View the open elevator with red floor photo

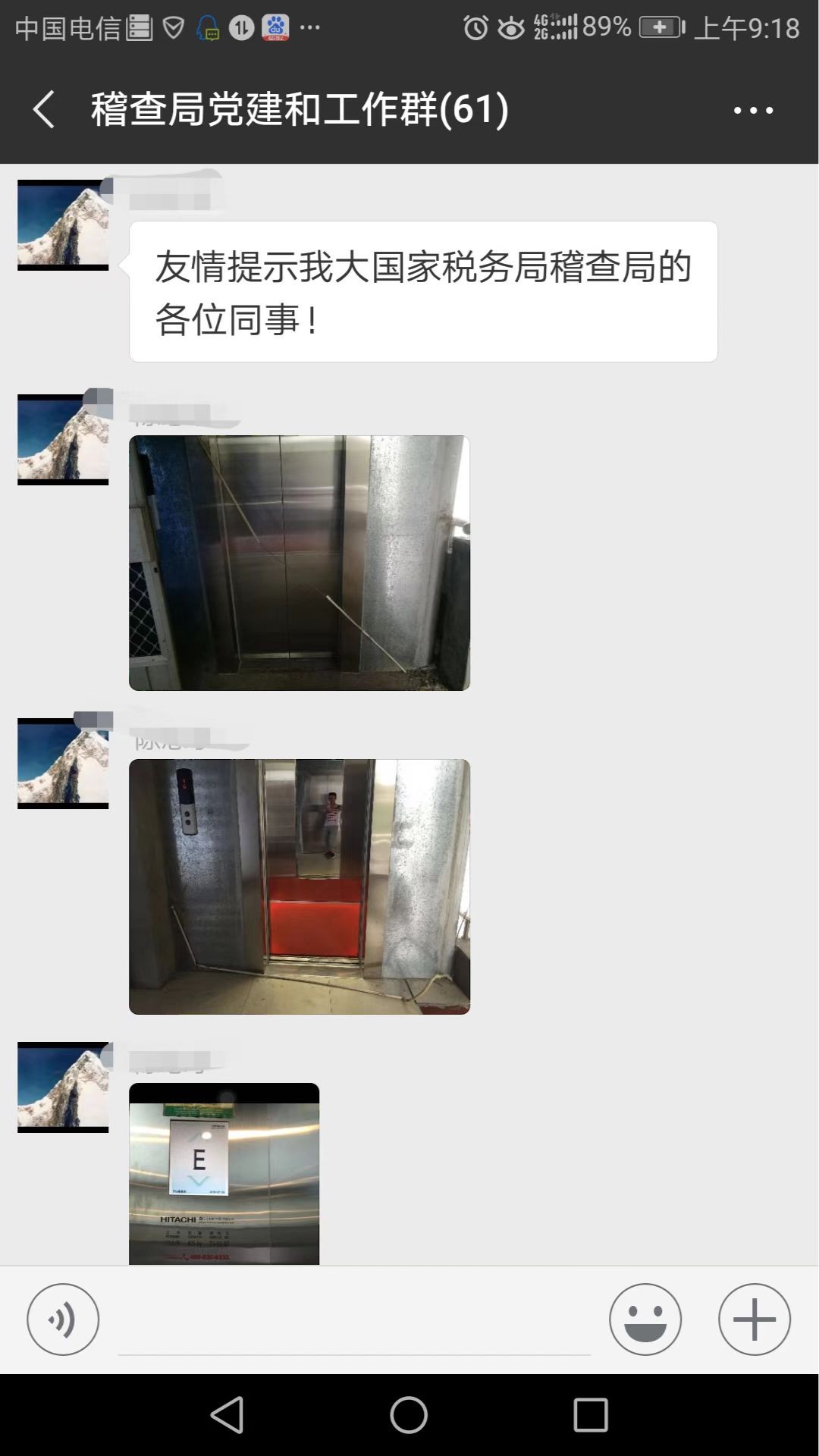click(300, 886)
